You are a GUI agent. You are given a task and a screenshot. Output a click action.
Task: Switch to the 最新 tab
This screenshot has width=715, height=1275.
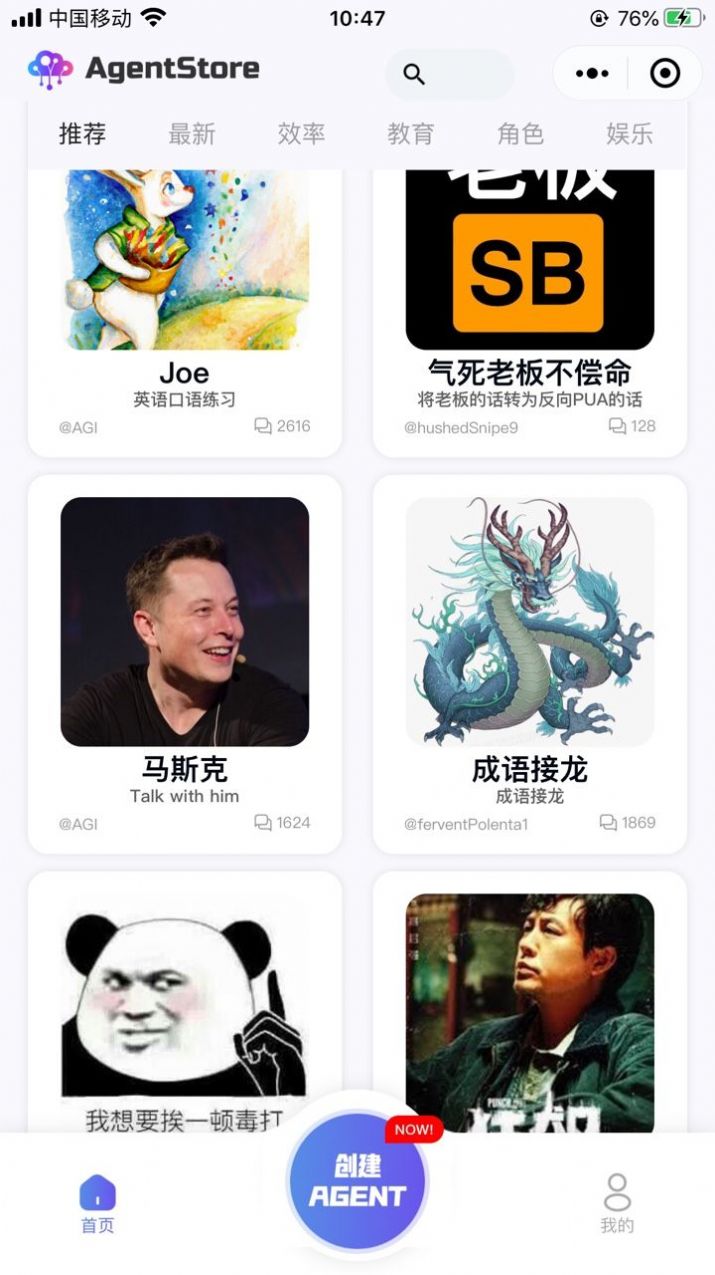[192, 133]
